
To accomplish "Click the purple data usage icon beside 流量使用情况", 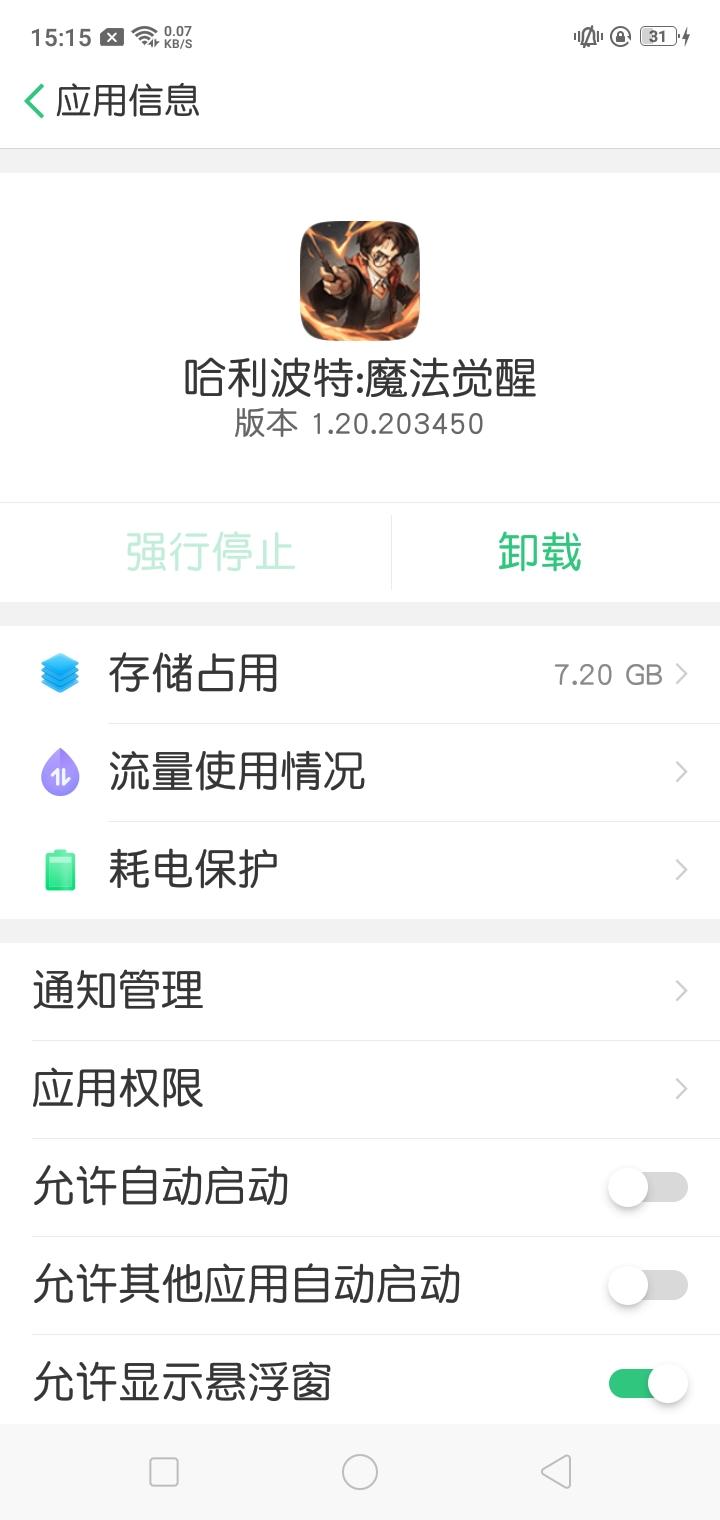I will [59, 772].
